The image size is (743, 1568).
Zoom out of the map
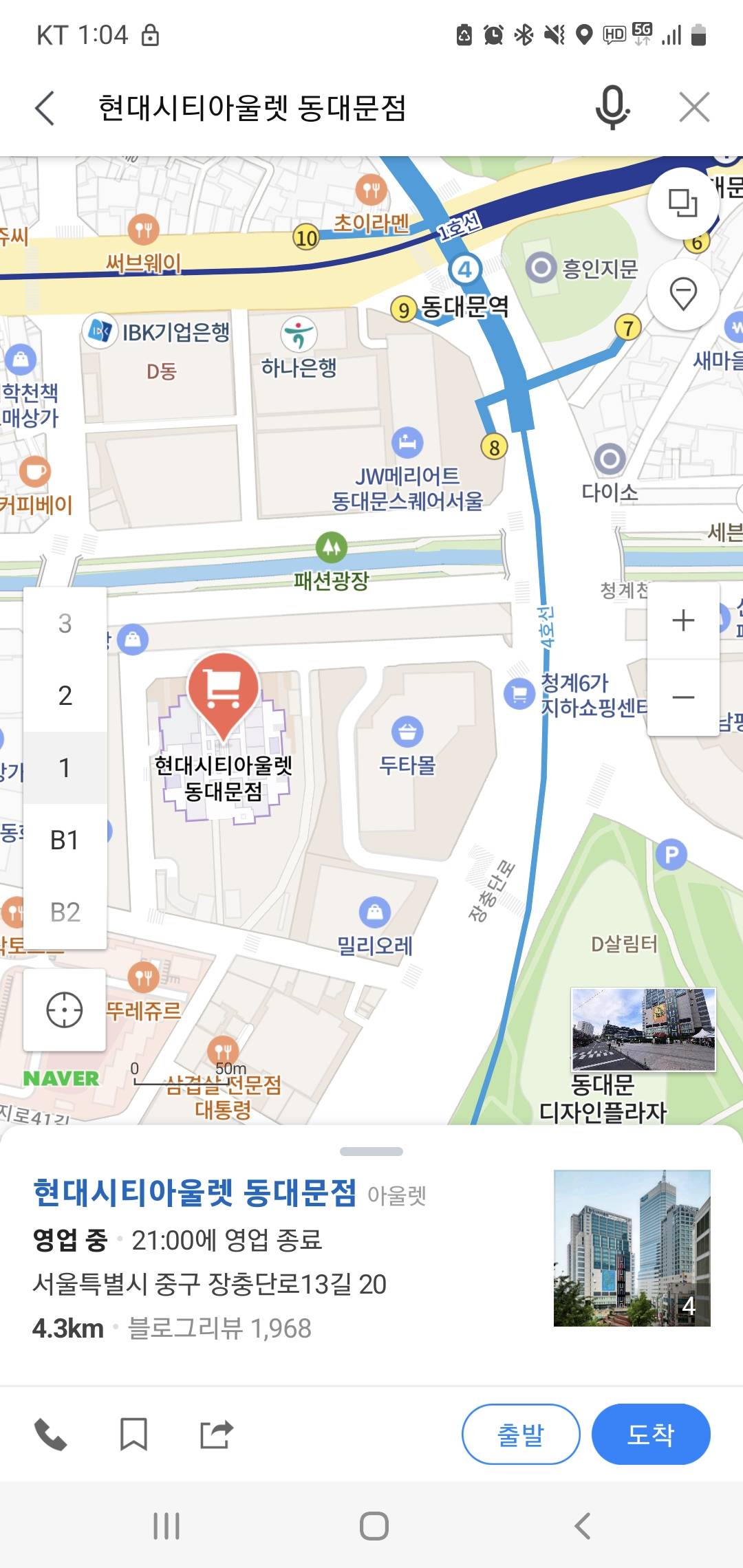pos(682,697)
